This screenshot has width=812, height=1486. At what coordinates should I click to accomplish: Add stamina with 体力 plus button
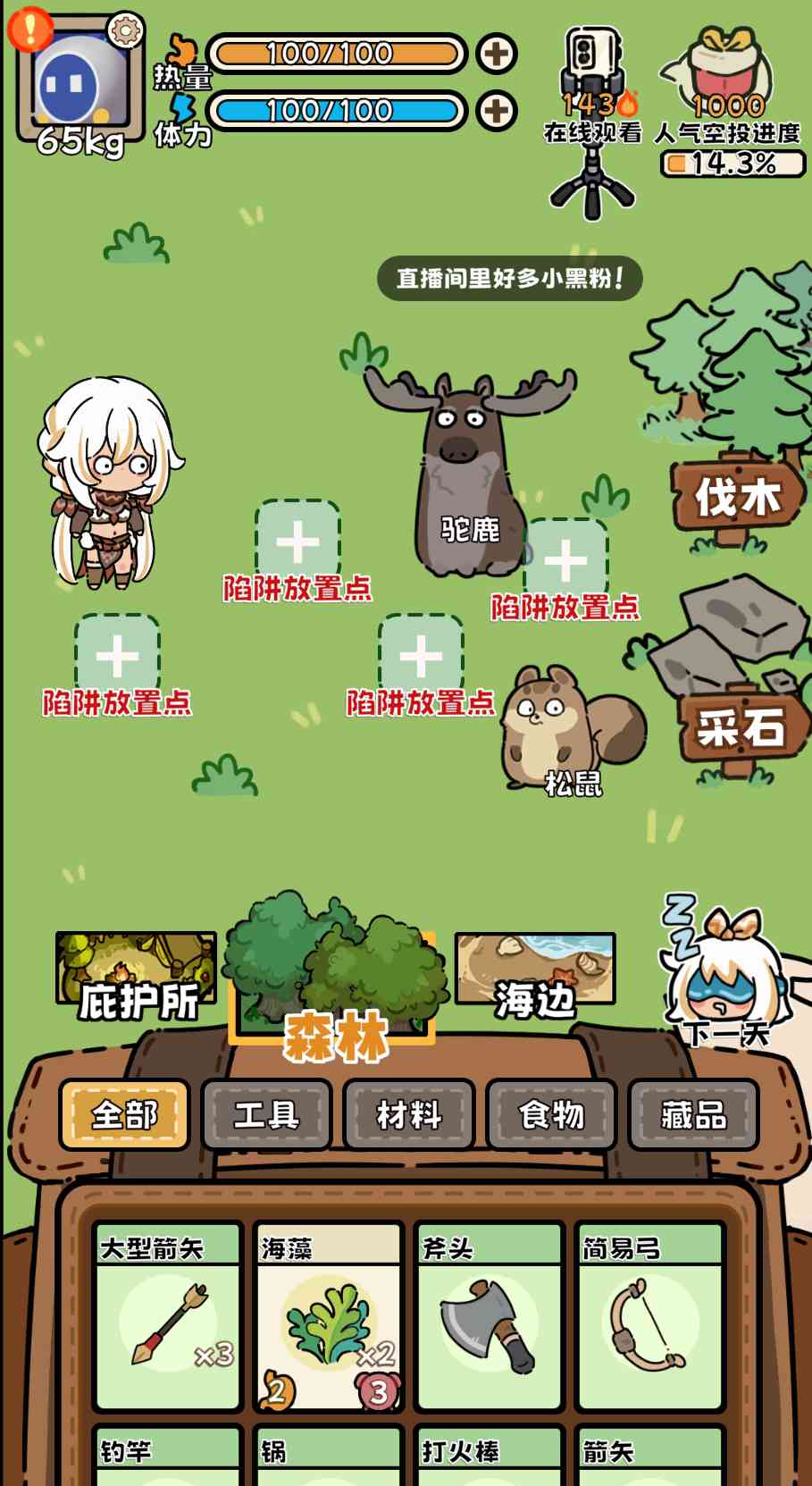click(x=497, y=112)
